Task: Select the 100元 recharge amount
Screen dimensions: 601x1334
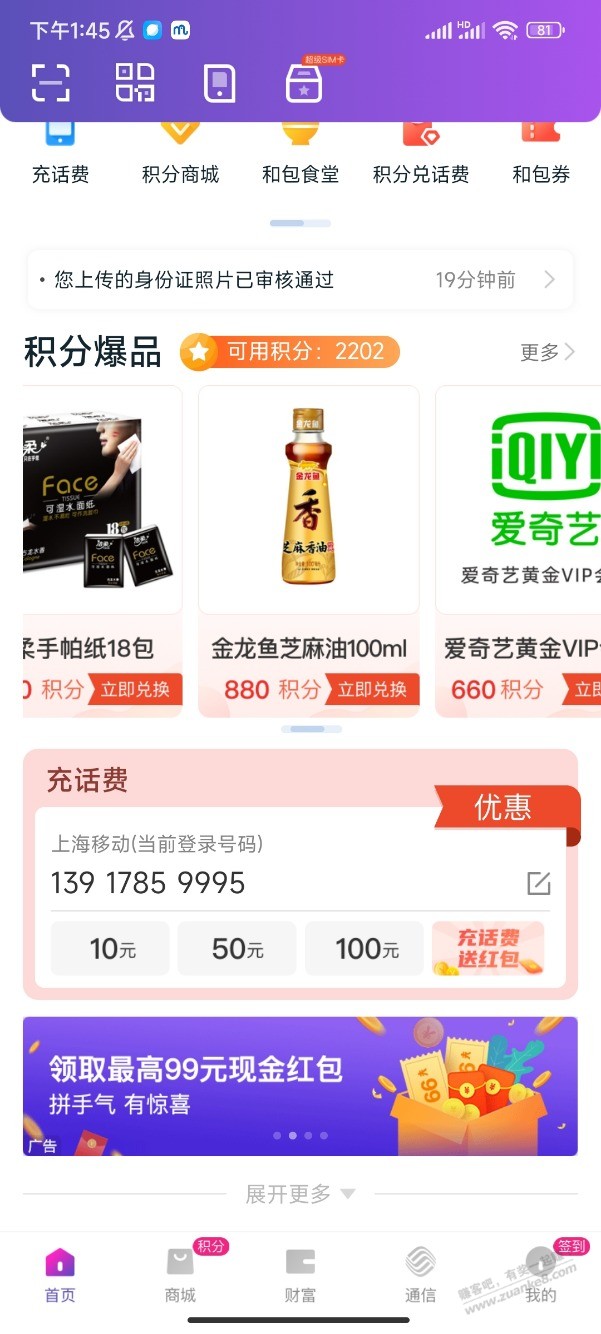Action: 365,948
